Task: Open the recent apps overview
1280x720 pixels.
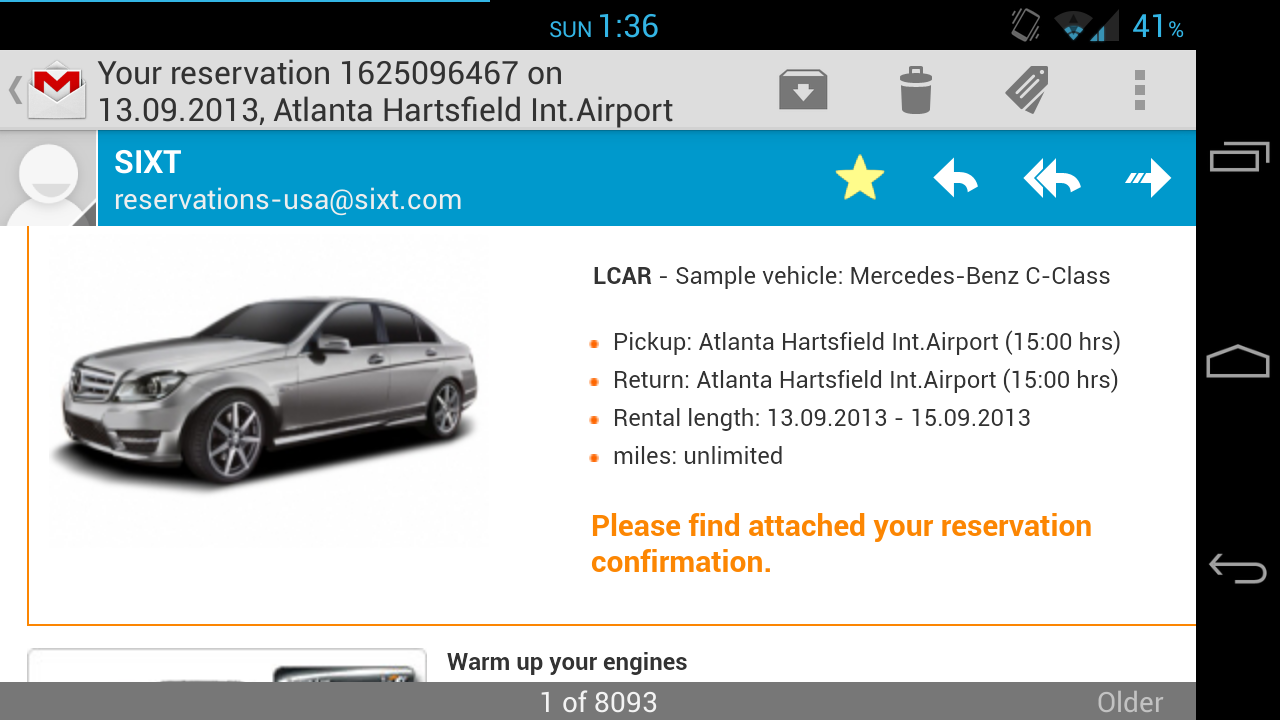Action: tap(1238, 157)
